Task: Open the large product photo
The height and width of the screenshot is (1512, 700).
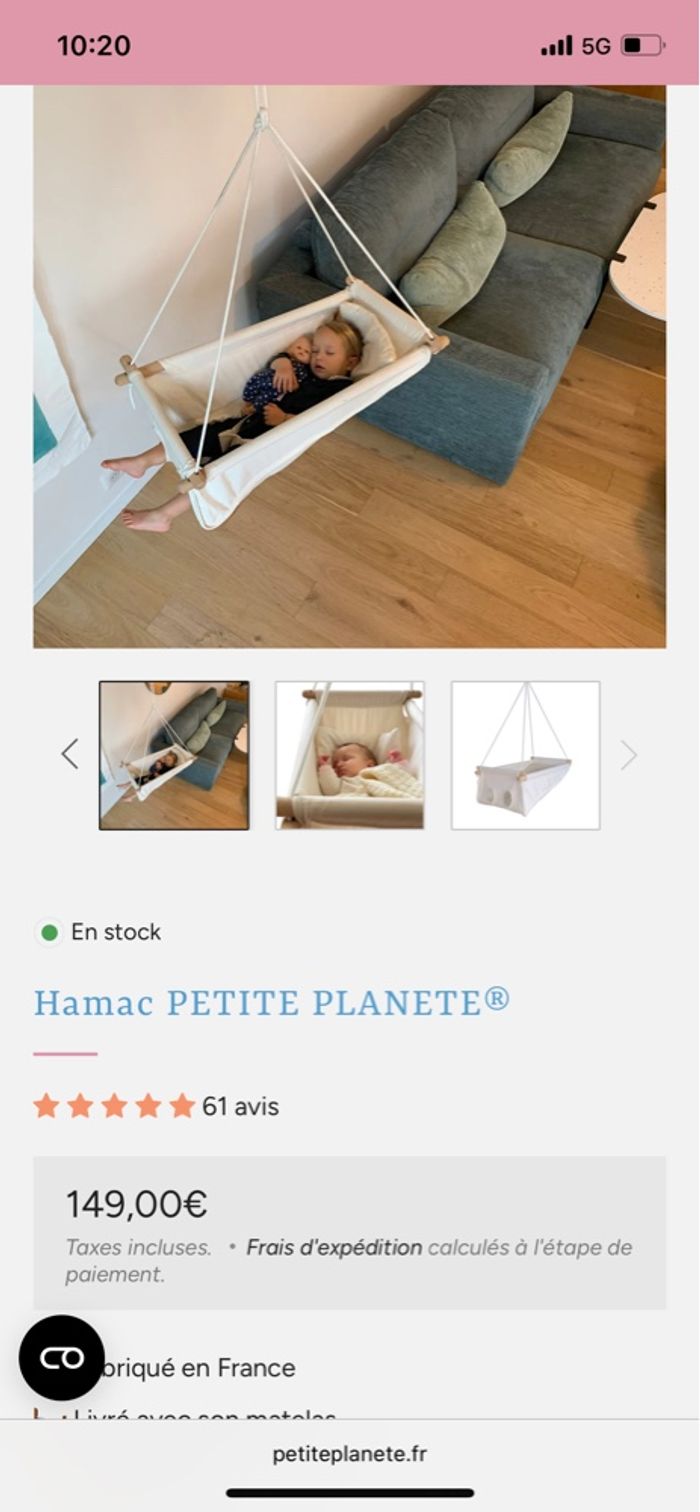Action: pyautogui.click(x=349, y=366)
